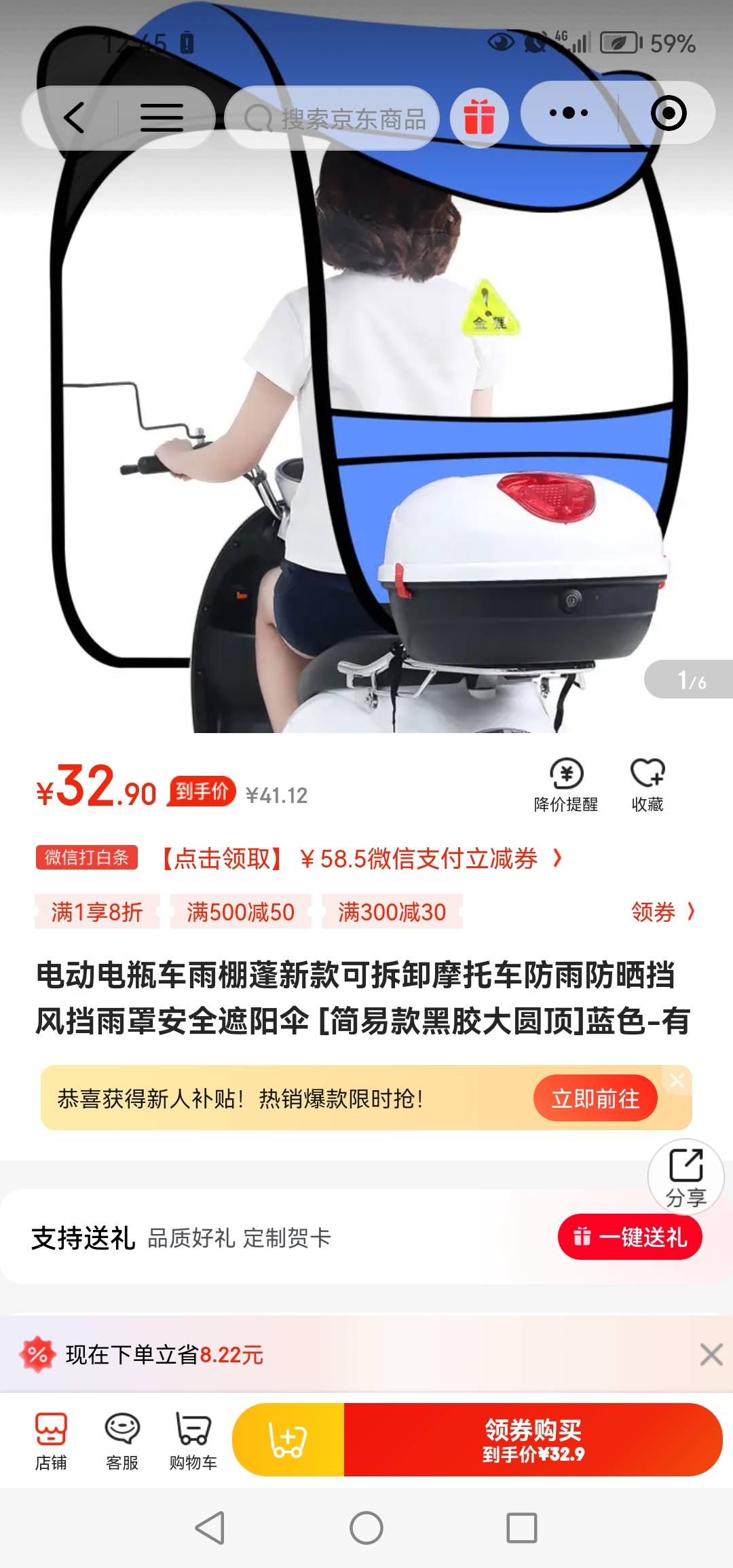733x1568 pixels.
Task: Tap 领券购买 to buy at ¥32.9
Action: tap(533, 1440)
